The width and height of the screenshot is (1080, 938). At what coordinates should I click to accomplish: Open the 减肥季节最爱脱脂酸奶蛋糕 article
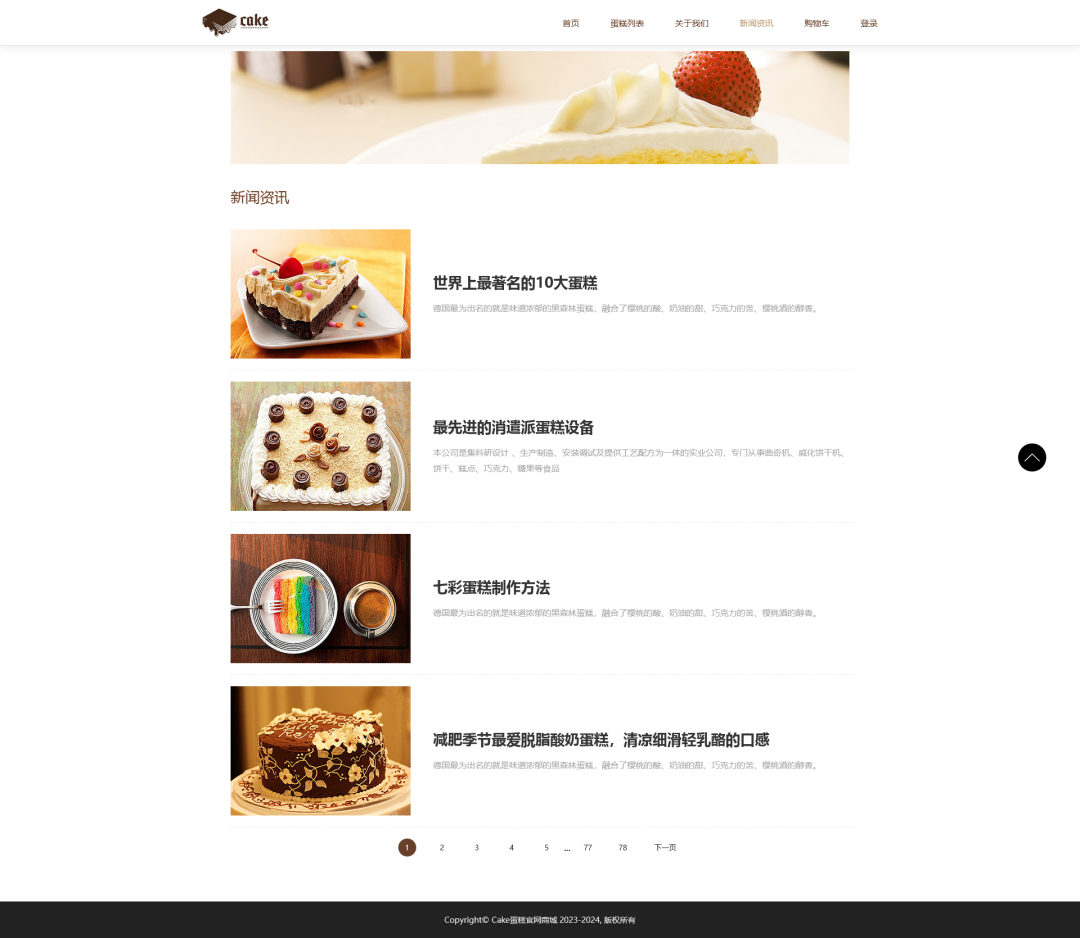[x=600, y=740]
